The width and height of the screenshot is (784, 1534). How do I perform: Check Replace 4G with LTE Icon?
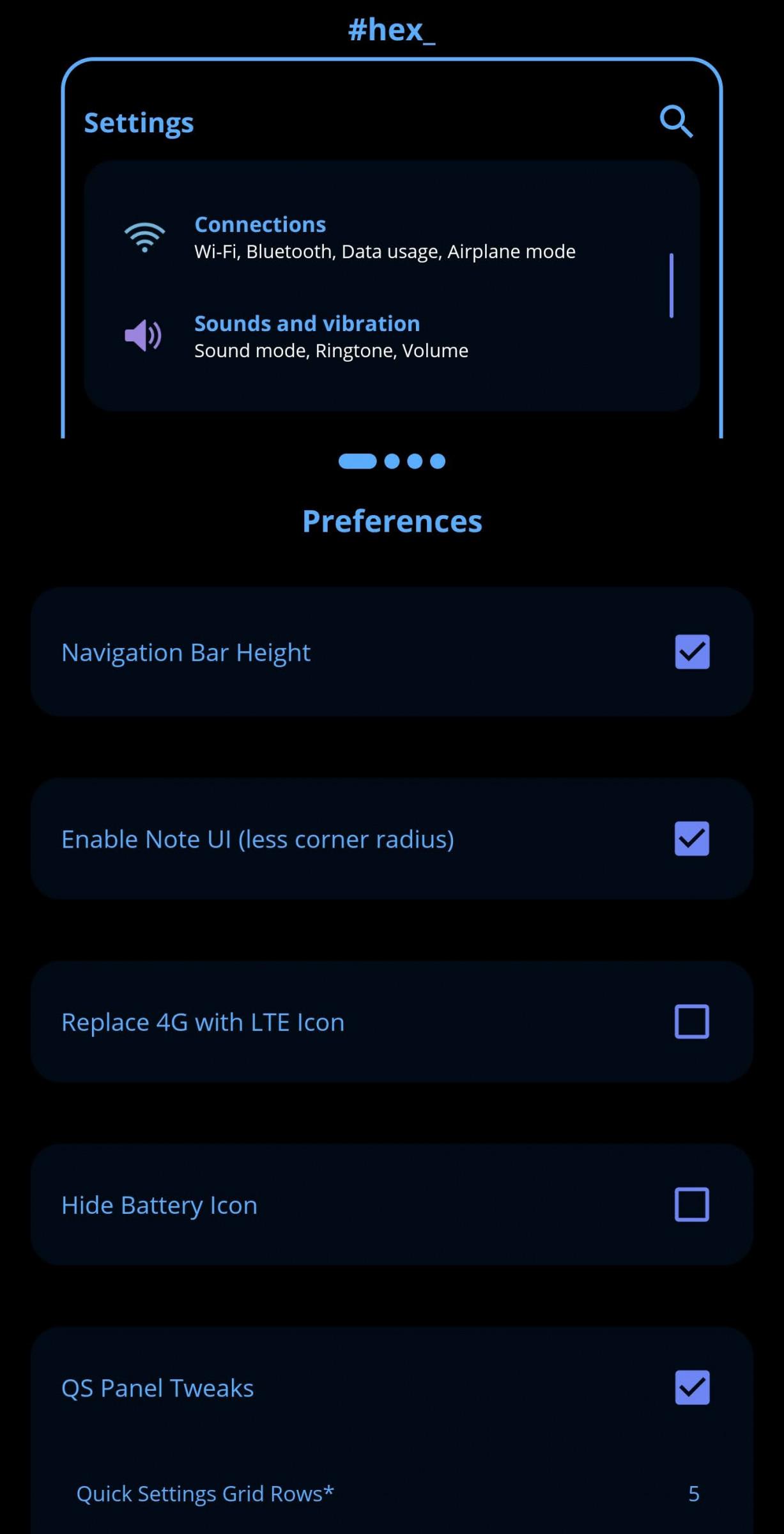tap(692, 1021)
